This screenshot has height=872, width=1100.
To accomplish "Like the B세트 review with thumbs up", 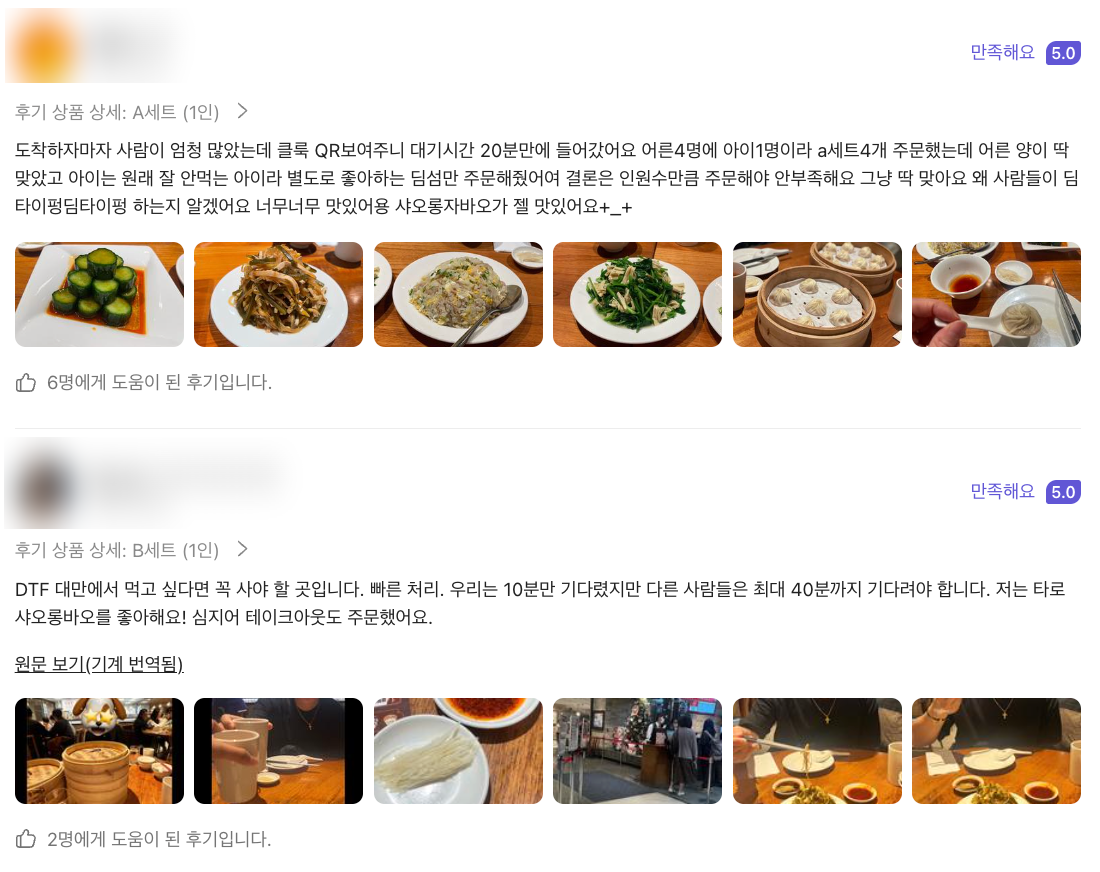I will pos(26,838).
